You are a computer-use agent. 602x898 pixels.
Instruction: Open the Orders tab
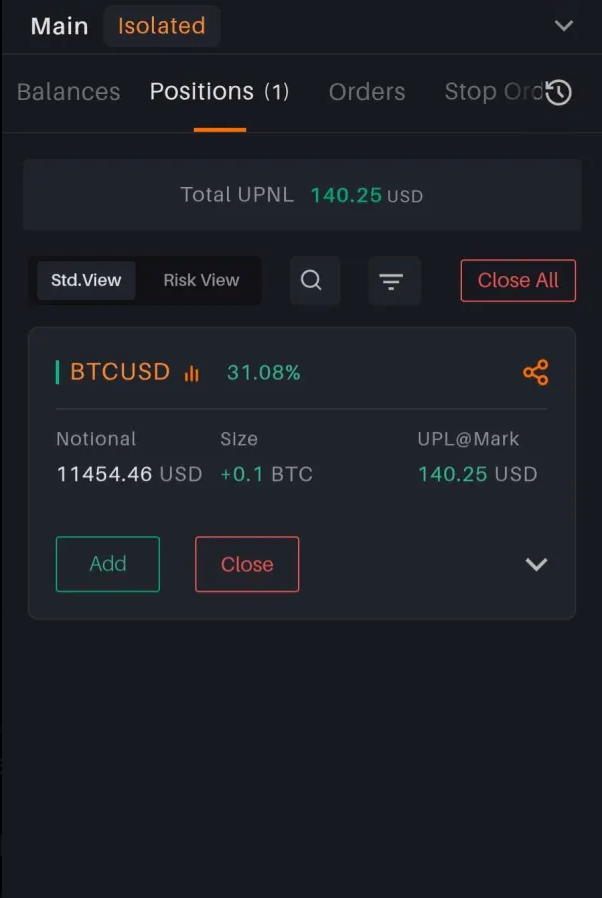point(367,92)
